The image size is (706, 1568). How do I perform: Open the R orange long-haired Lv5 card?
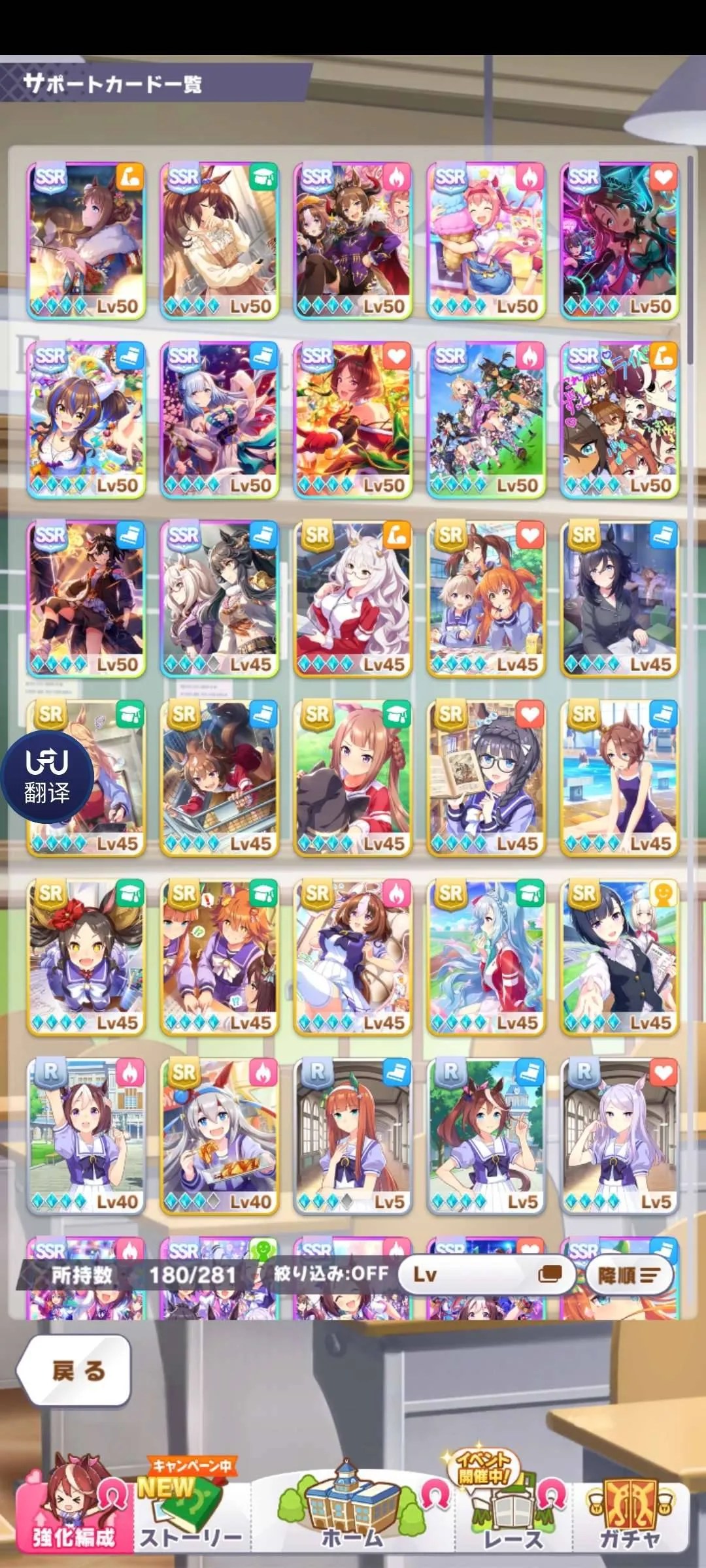352,1136
